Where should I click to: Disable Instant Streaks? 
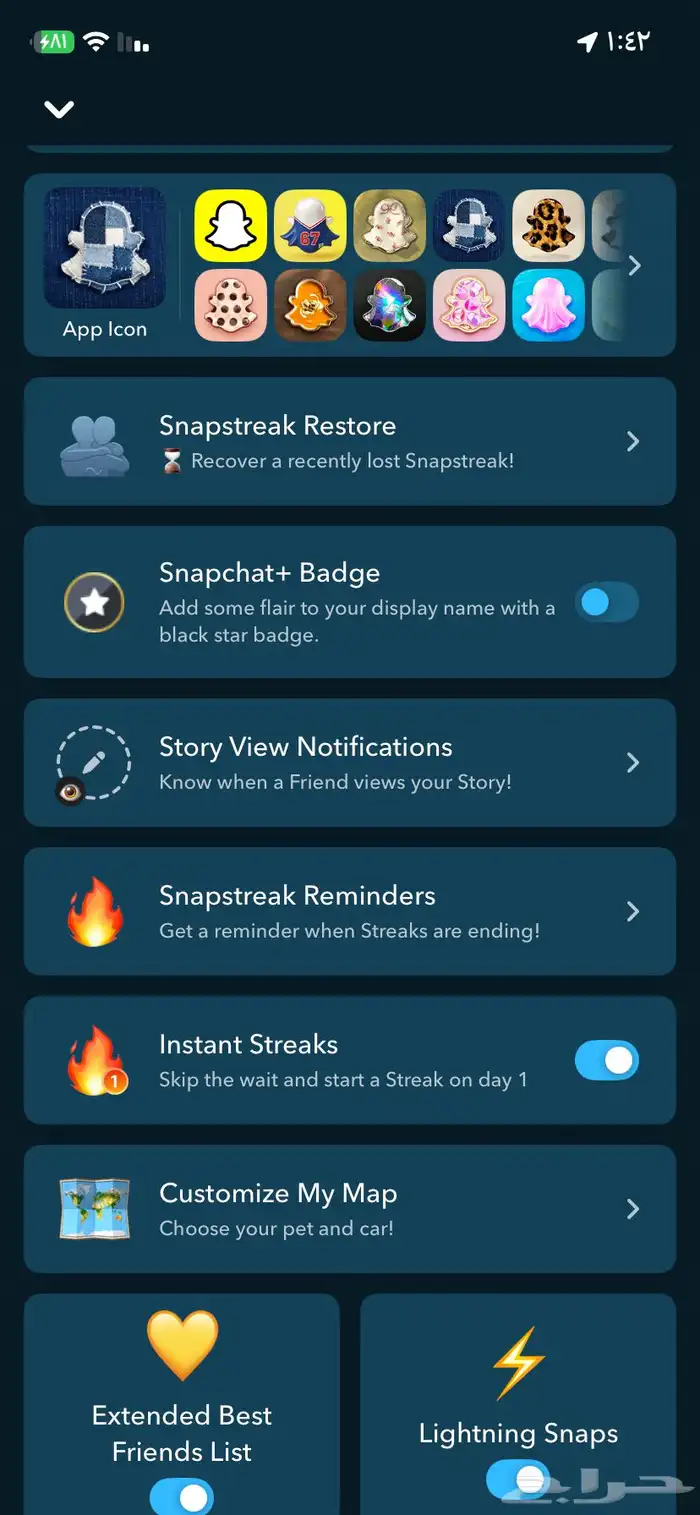click(x=606, y=1060)
